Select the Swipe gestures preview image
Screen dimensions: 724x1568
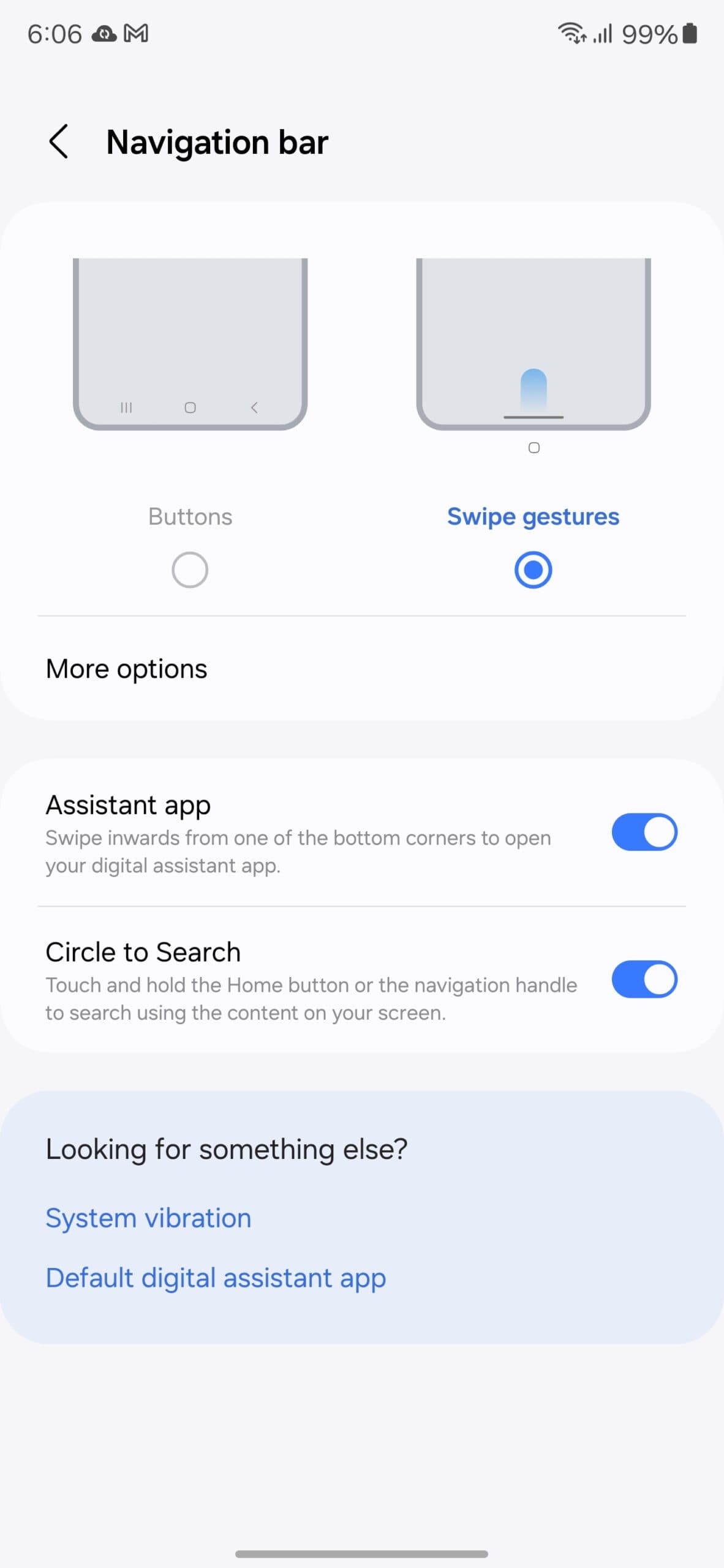pyautogui.click(x=533, y=341)
